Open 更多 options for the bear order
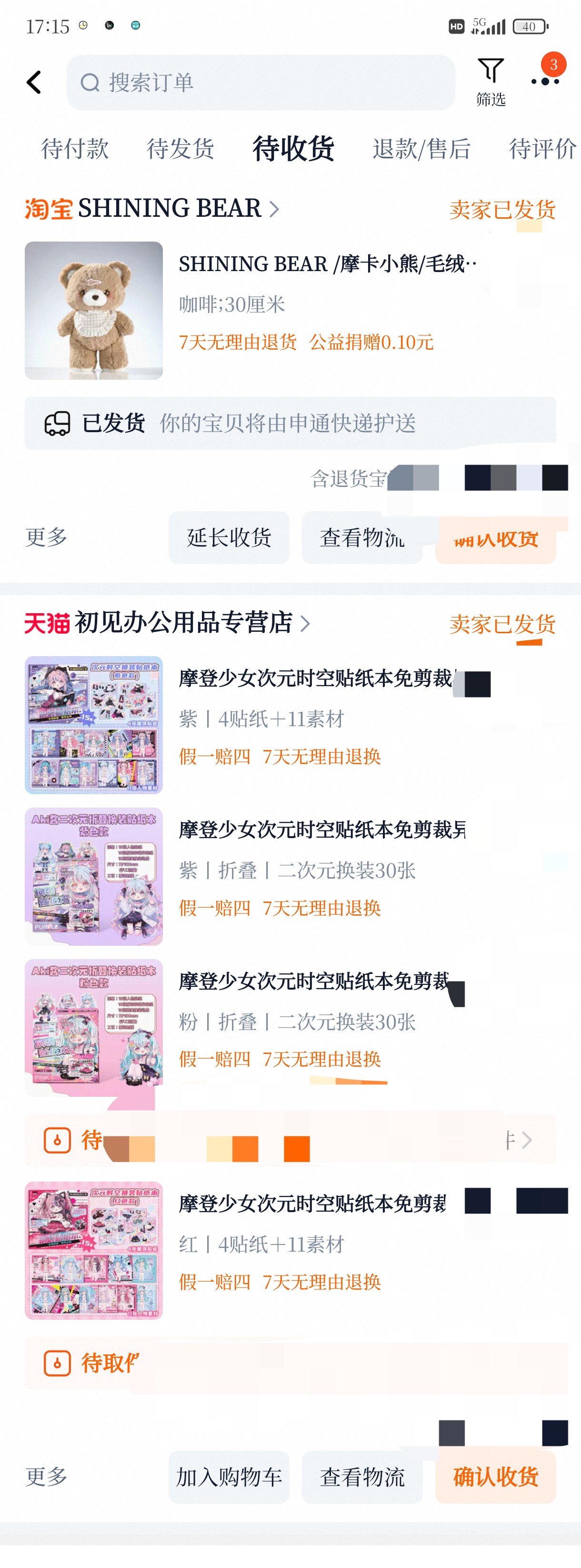 [x=46, y=537]
